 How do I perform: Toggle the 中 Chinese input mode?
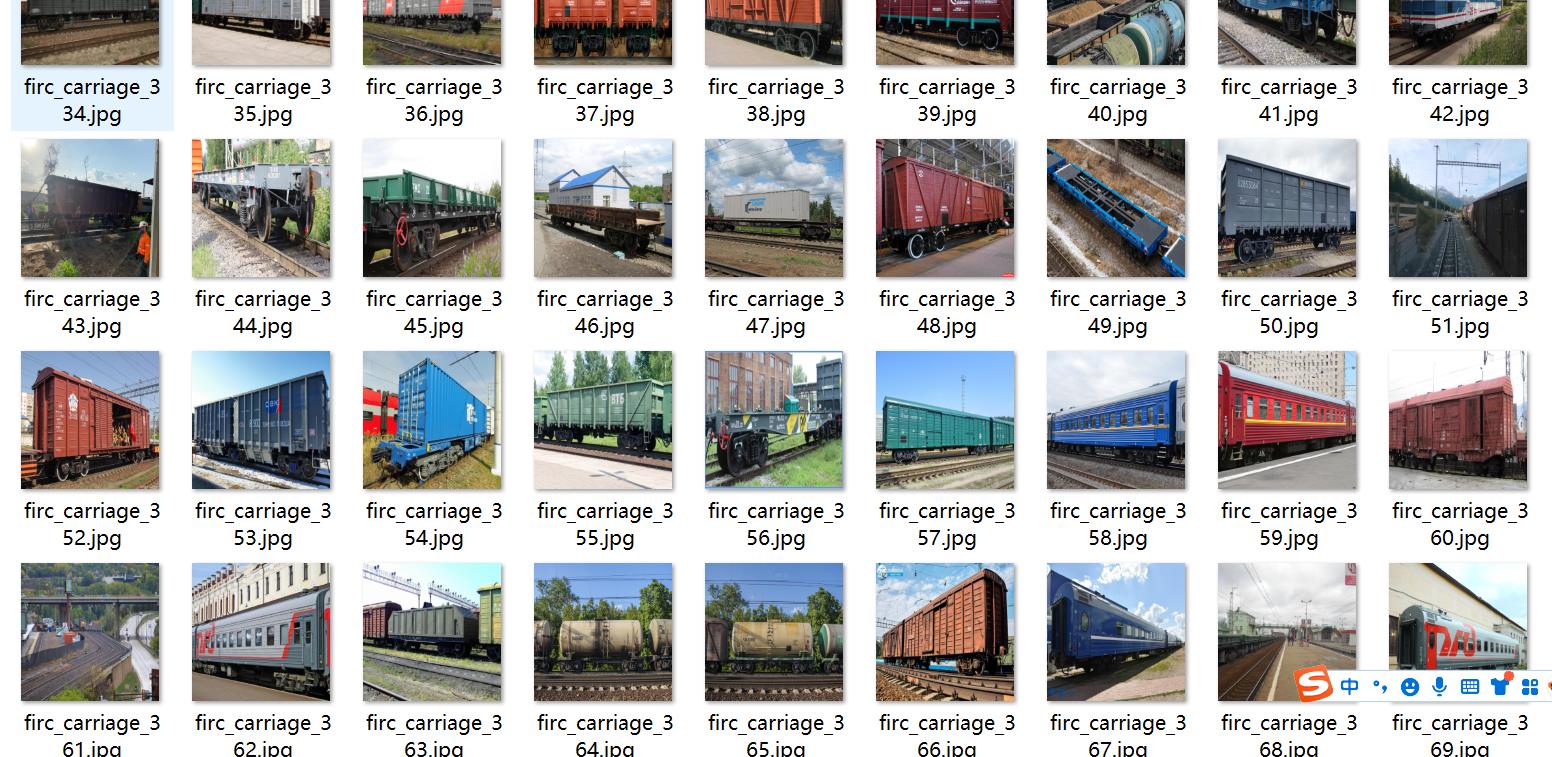[x=1350, y=686]
